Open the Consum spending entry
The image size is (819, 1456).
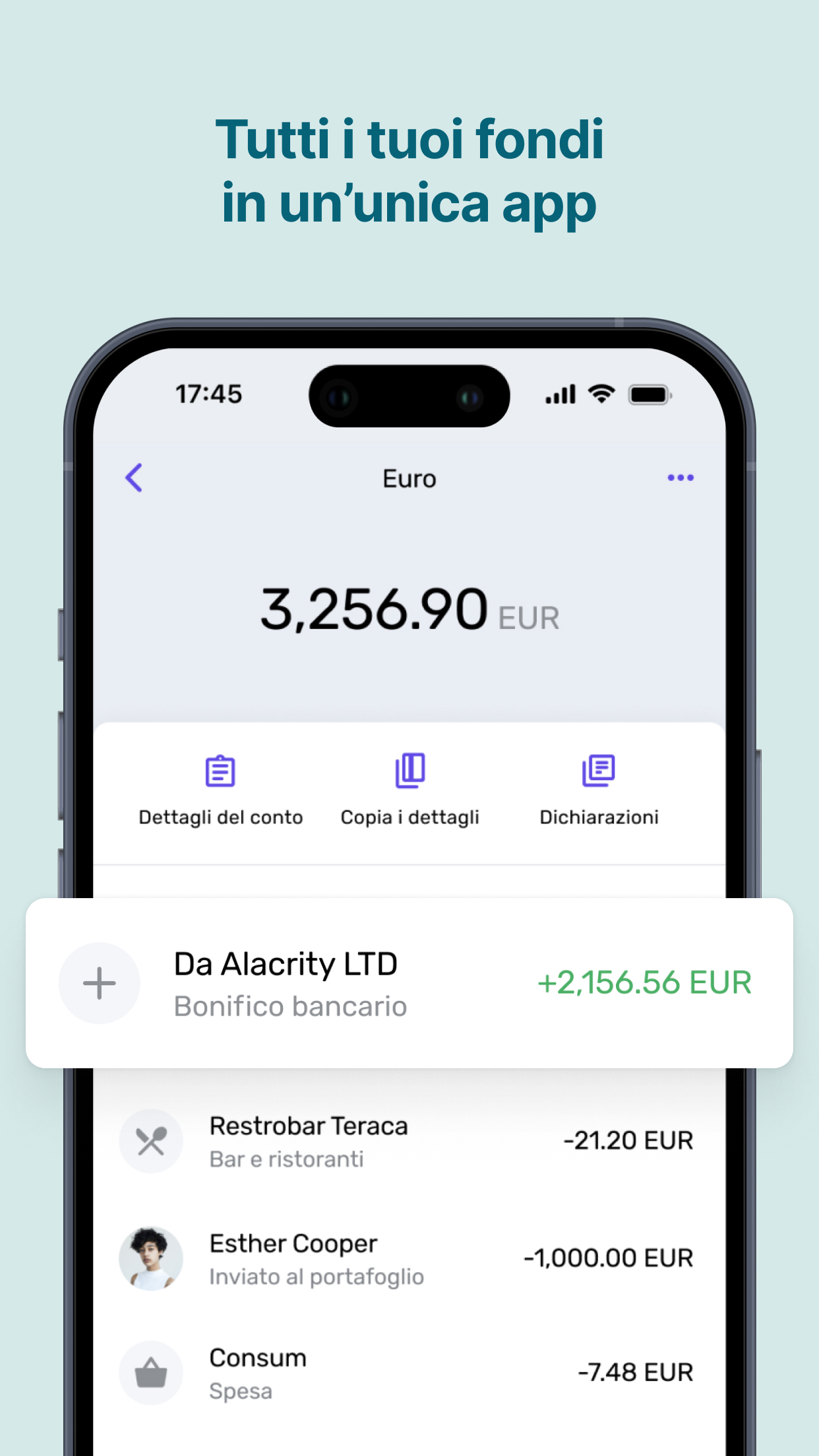(x=409, y=1373)
